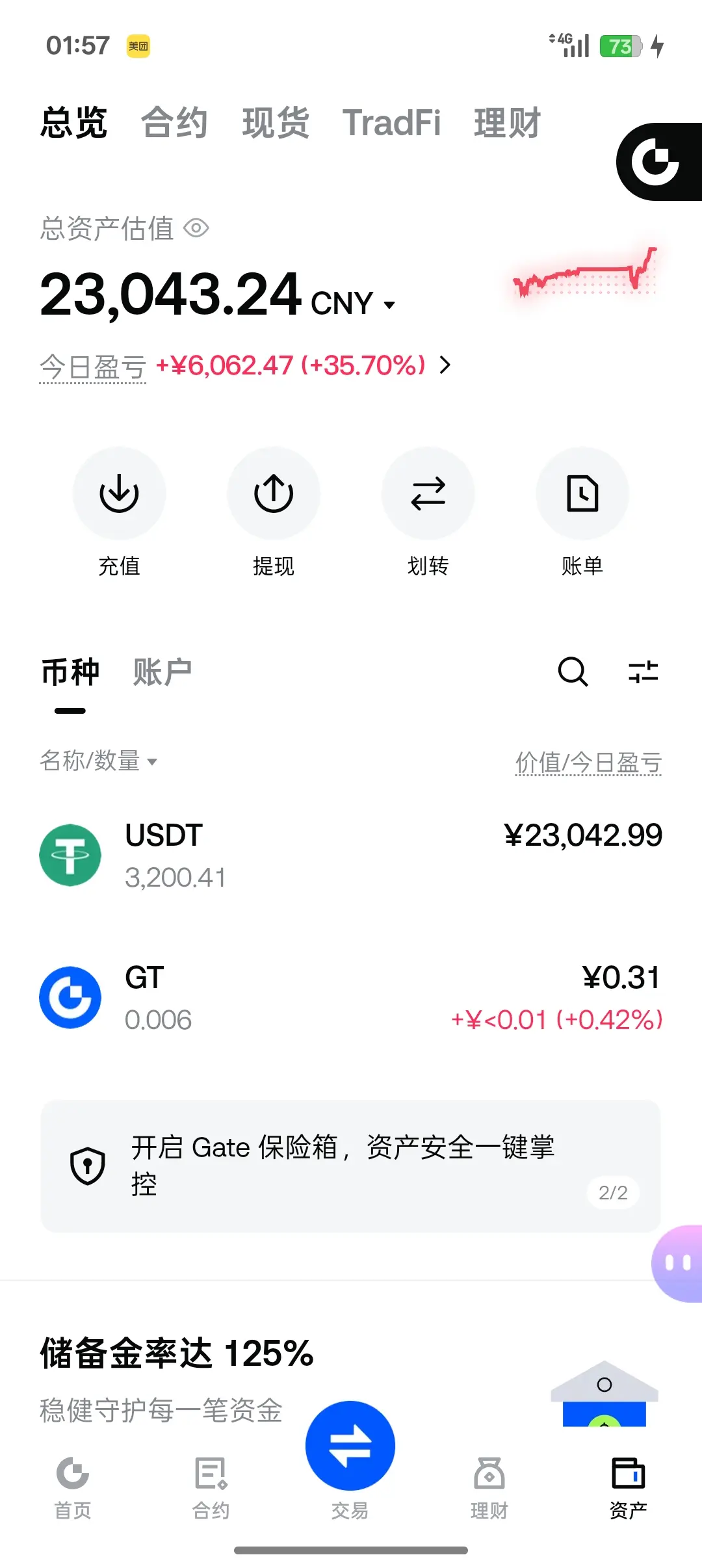Image resolution: width=702 pixels, height=1568 pixels.
Task: Switch to the 合约 top tab
Action: click(x=174, y=123)
